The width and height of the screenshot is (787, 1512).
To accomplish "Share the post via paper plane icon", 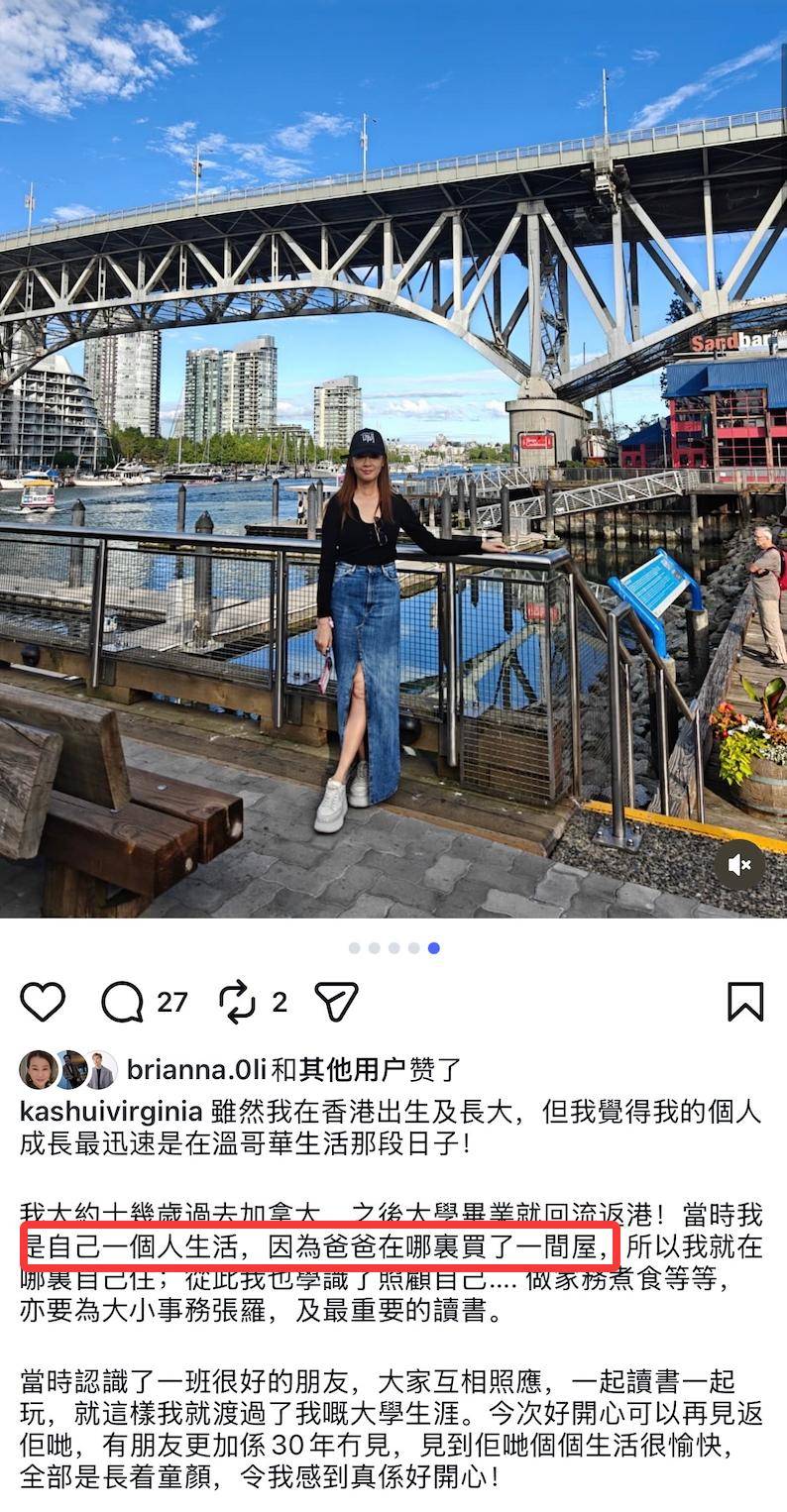I will [336, 1002].
